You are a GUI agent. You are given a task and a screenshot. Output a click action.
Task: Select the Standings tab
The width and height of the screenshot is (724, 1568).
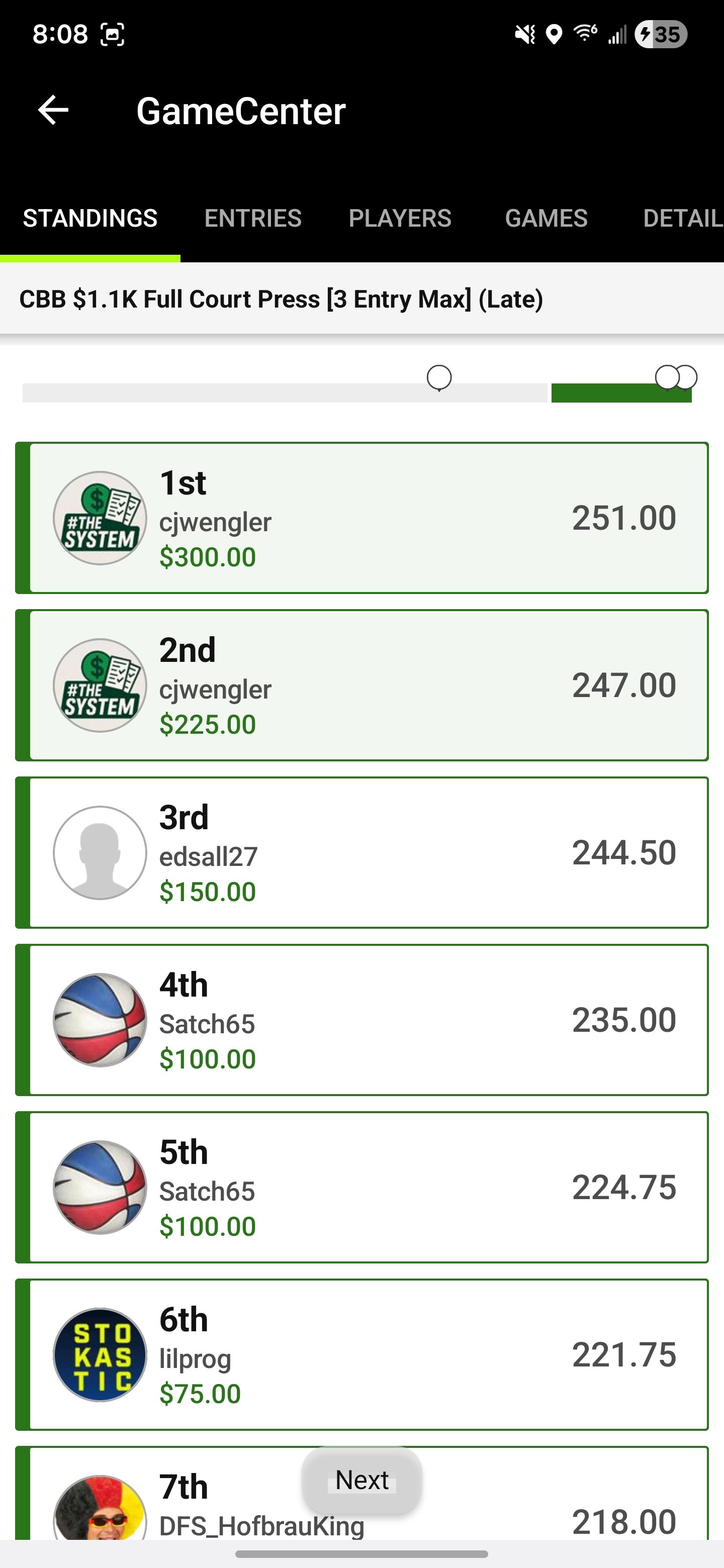coord(90,218)
